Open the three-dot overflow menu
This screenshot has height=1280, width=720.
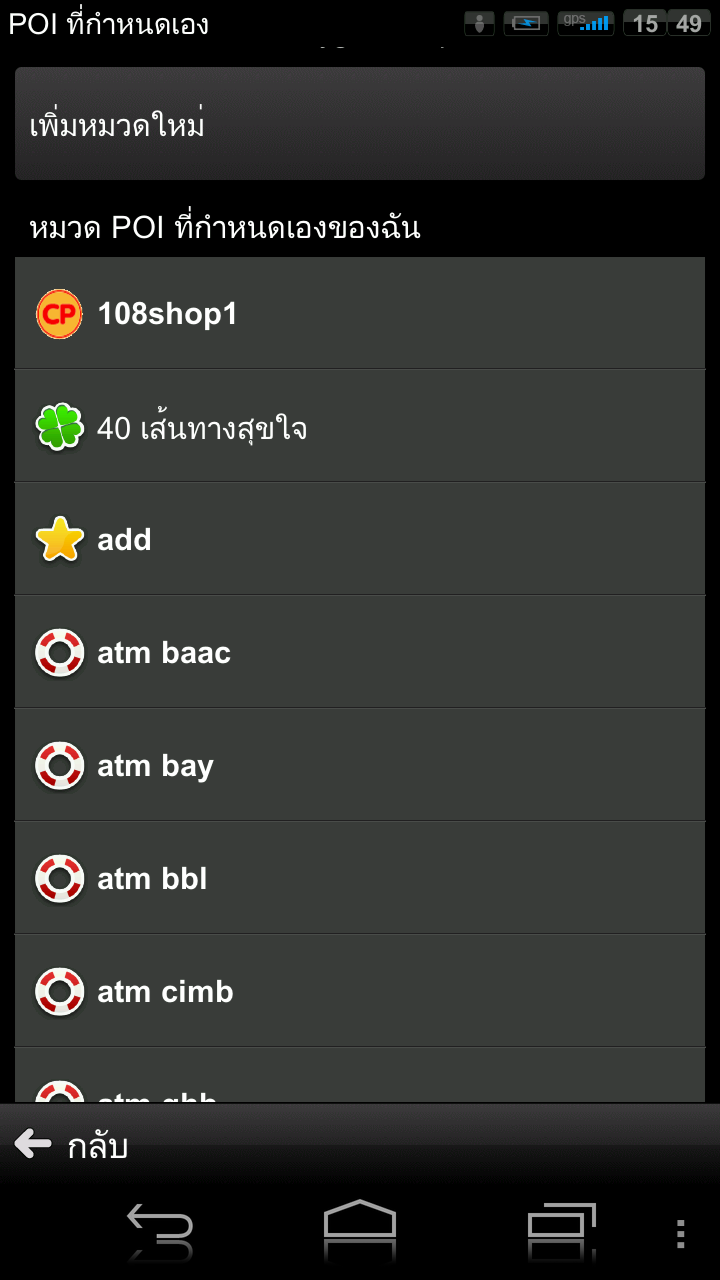681,1233
